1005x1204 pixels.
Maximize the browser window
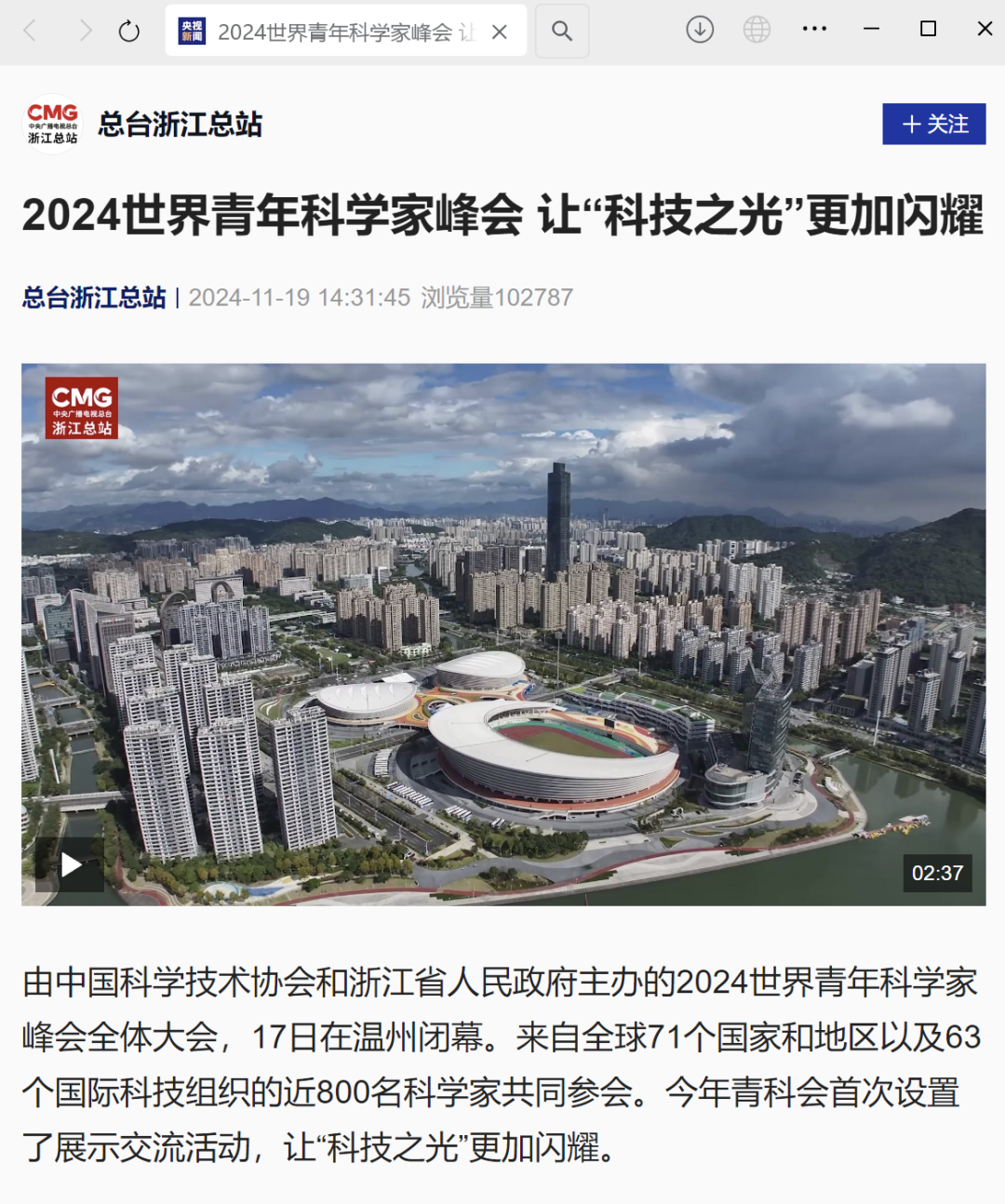(928, 29)
